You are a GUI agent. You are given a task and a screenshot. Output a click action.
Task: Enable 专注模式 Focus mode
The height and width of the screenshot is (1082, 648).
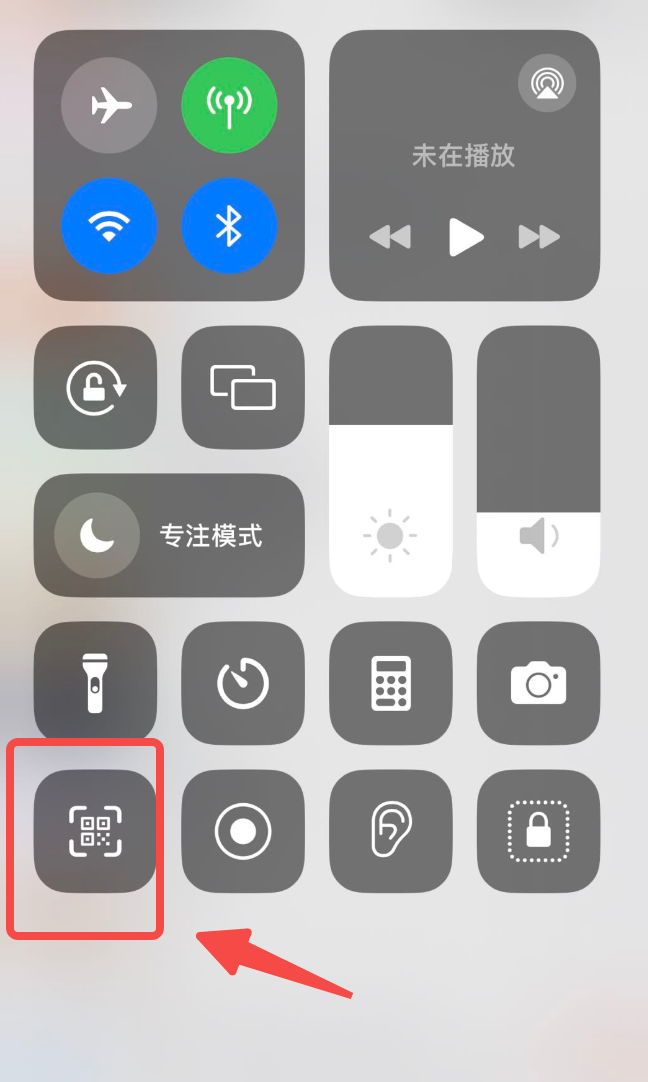[169, 535]
